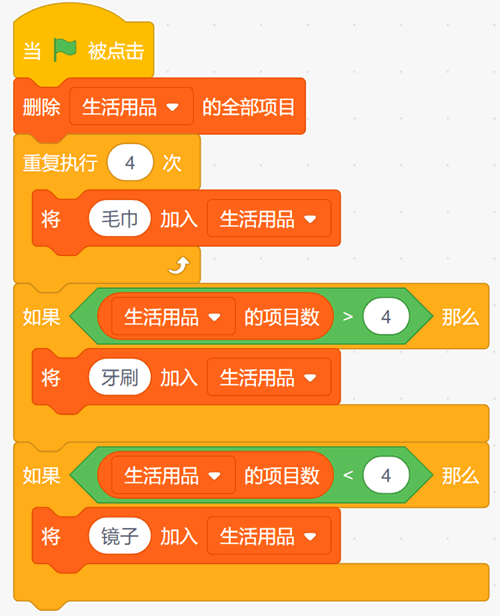Open the list dropdown in the 镜子 加入 block
Image resolution: width=500 pixels, height=616 pixels.
point(269,536)
